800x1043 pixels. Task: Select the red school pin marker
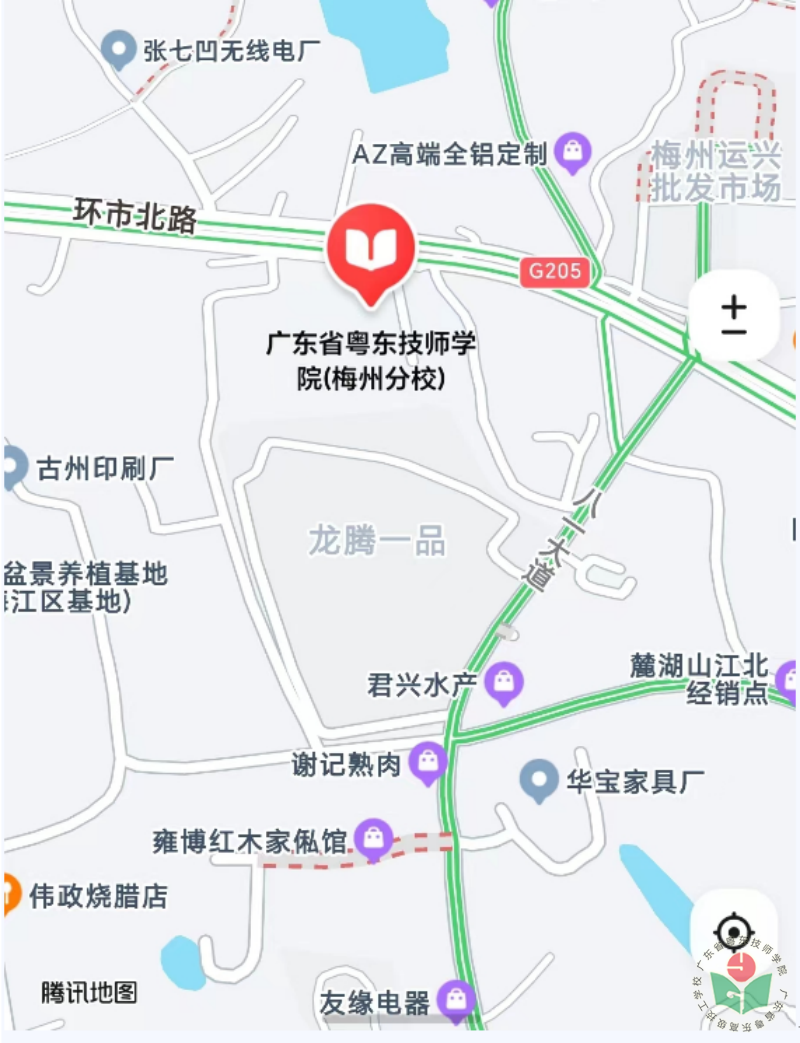[370, 250]
